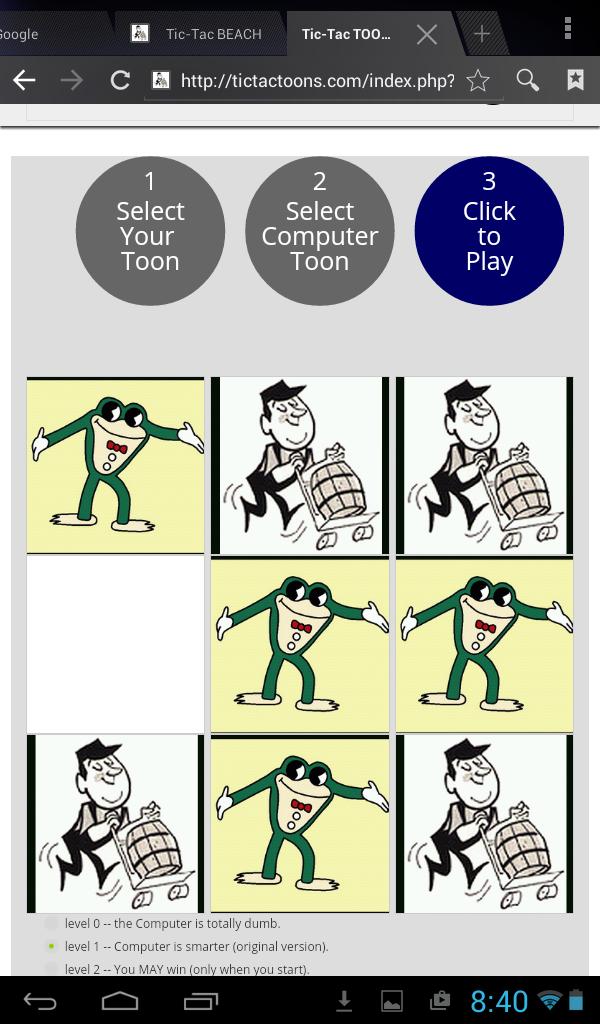The height and width of the screenshot is (1024, 600).
Task: Bookmark this page with the star
Action: [x=478, y=81]
